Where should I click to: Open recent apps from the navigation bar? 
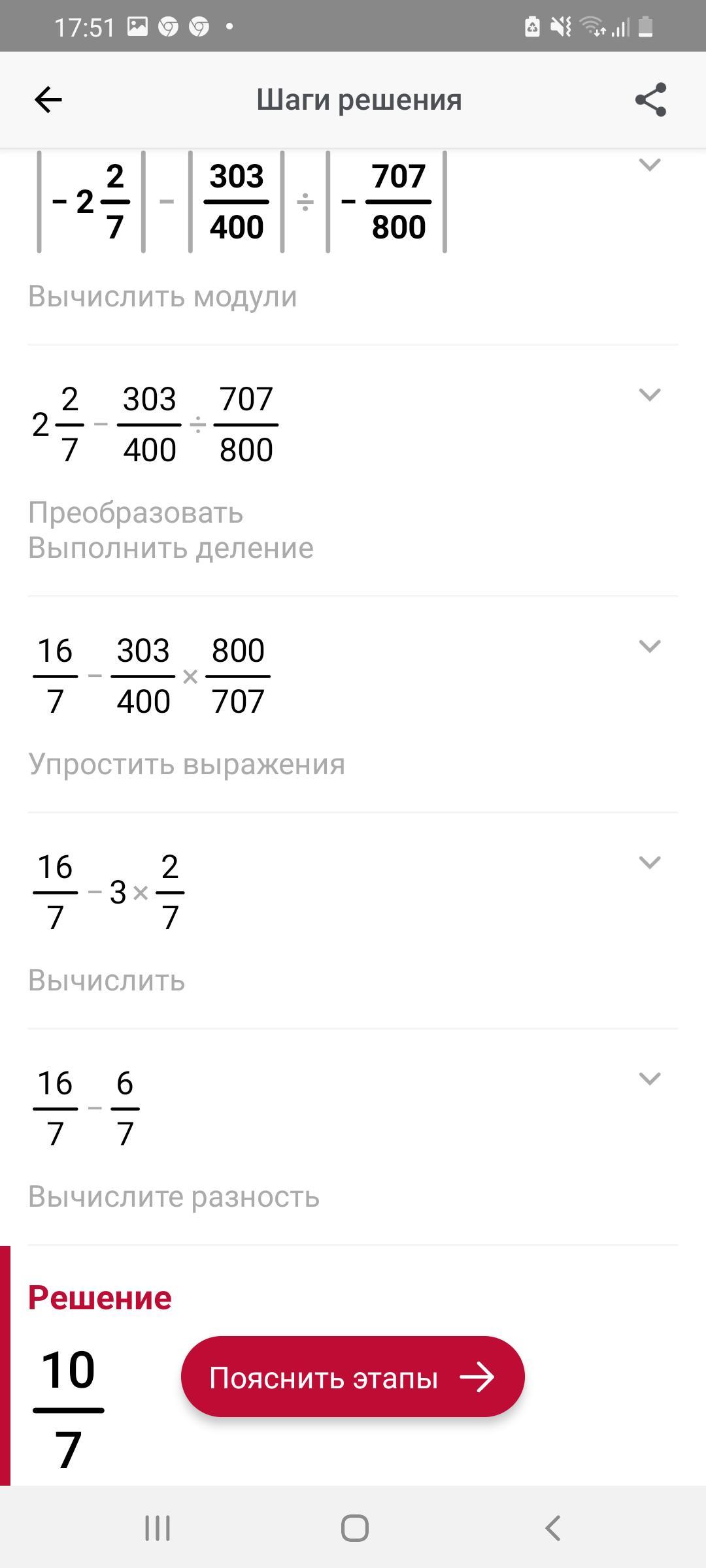[x=158, y=1528]
